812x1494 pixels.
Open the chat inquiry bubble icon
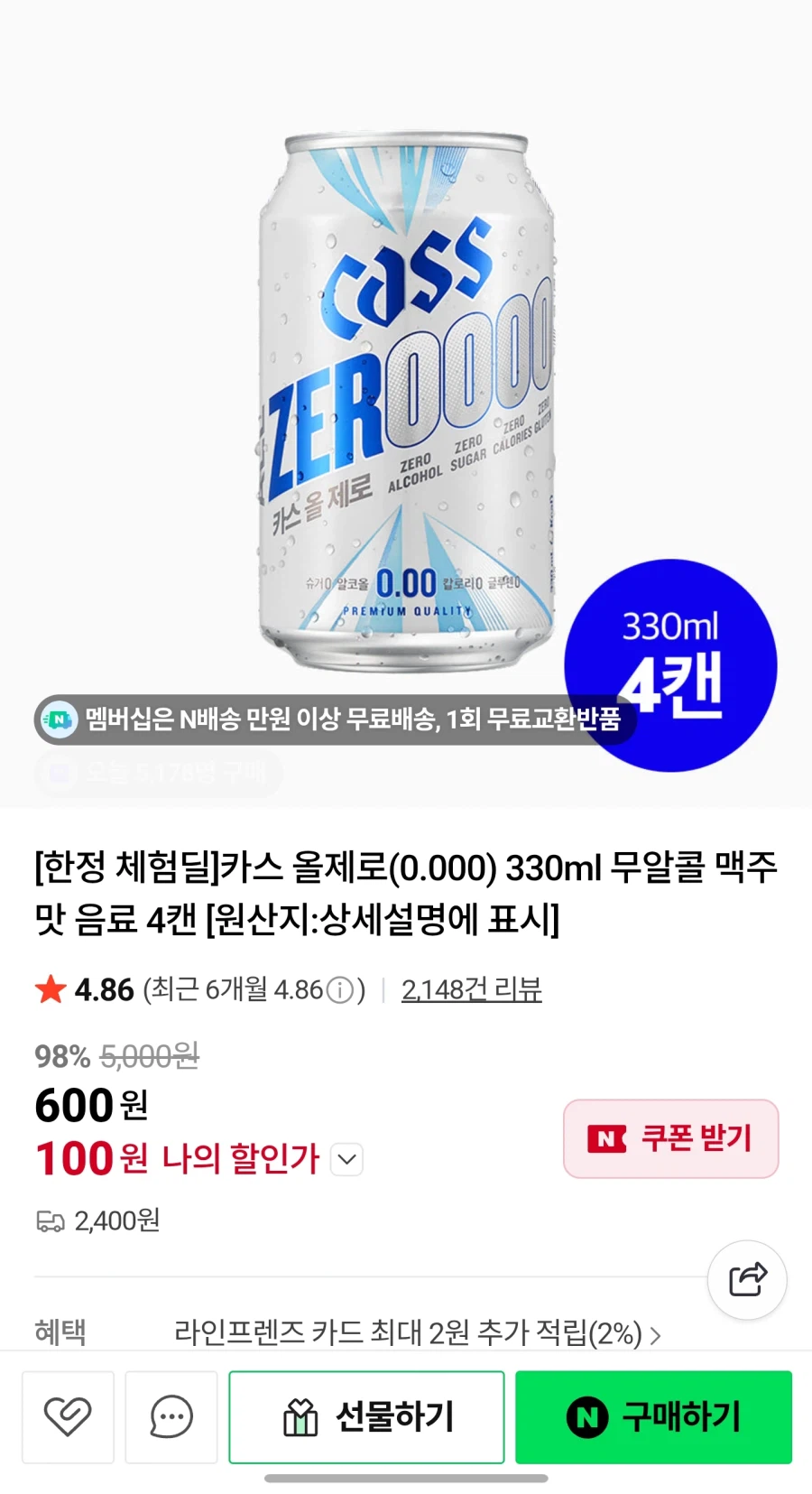click(x=171, y=1417)
